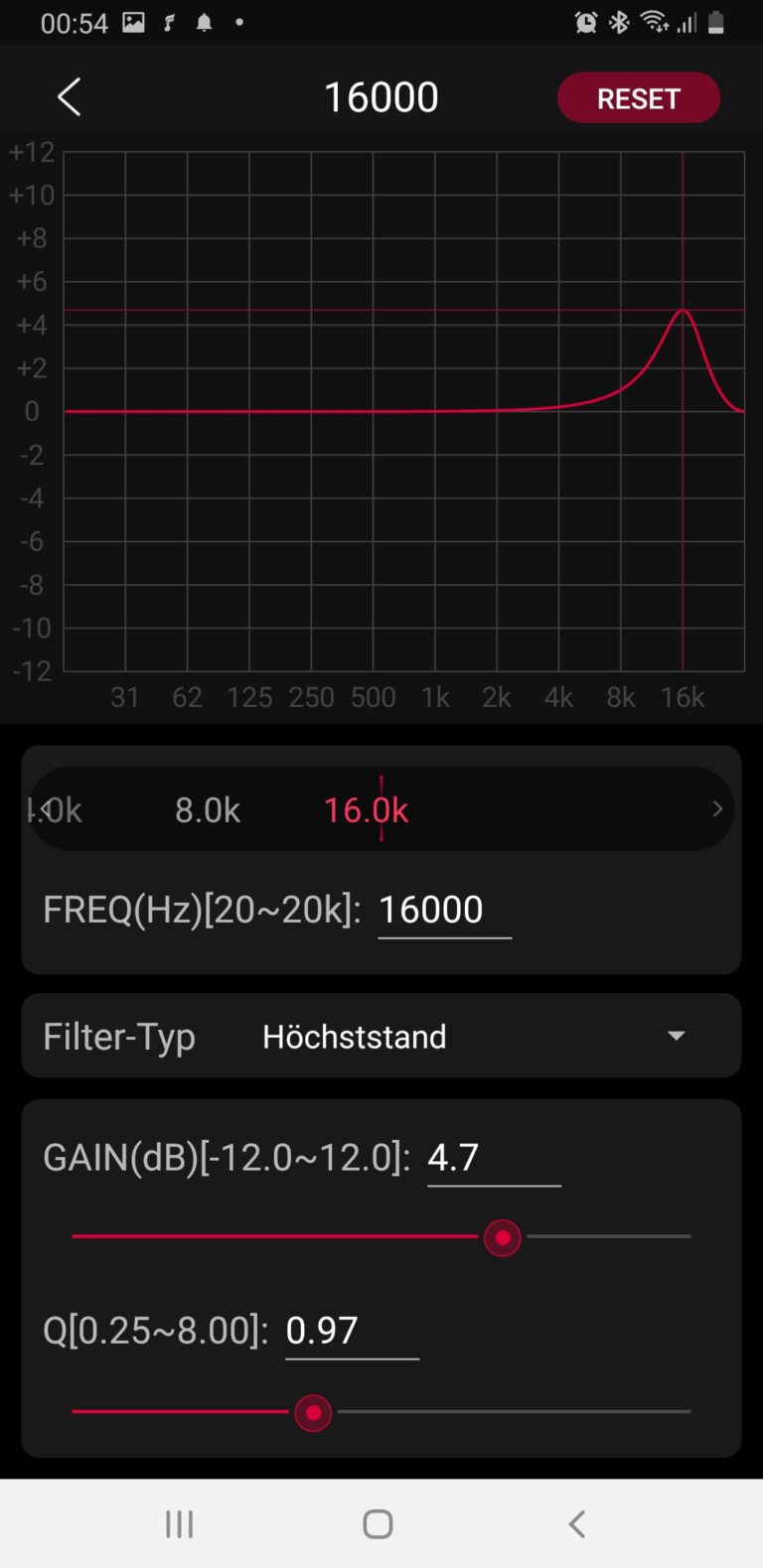Tap the alarm clock icon in the status bar
The height and width of the screenshot is (1568, 763).
tap(586, 22)
